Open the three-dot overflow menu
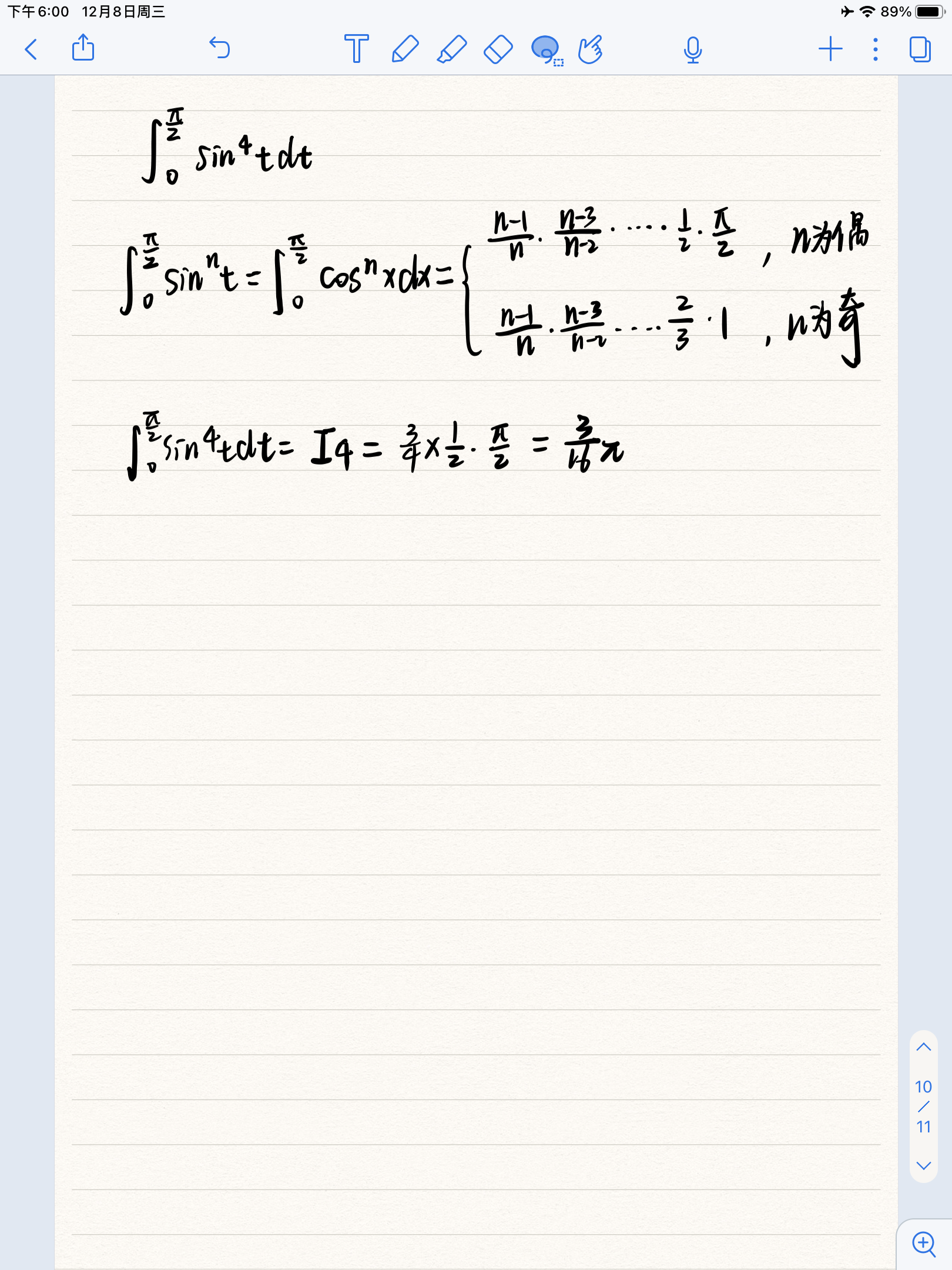The image size is (952, 1270). [876, 49]
